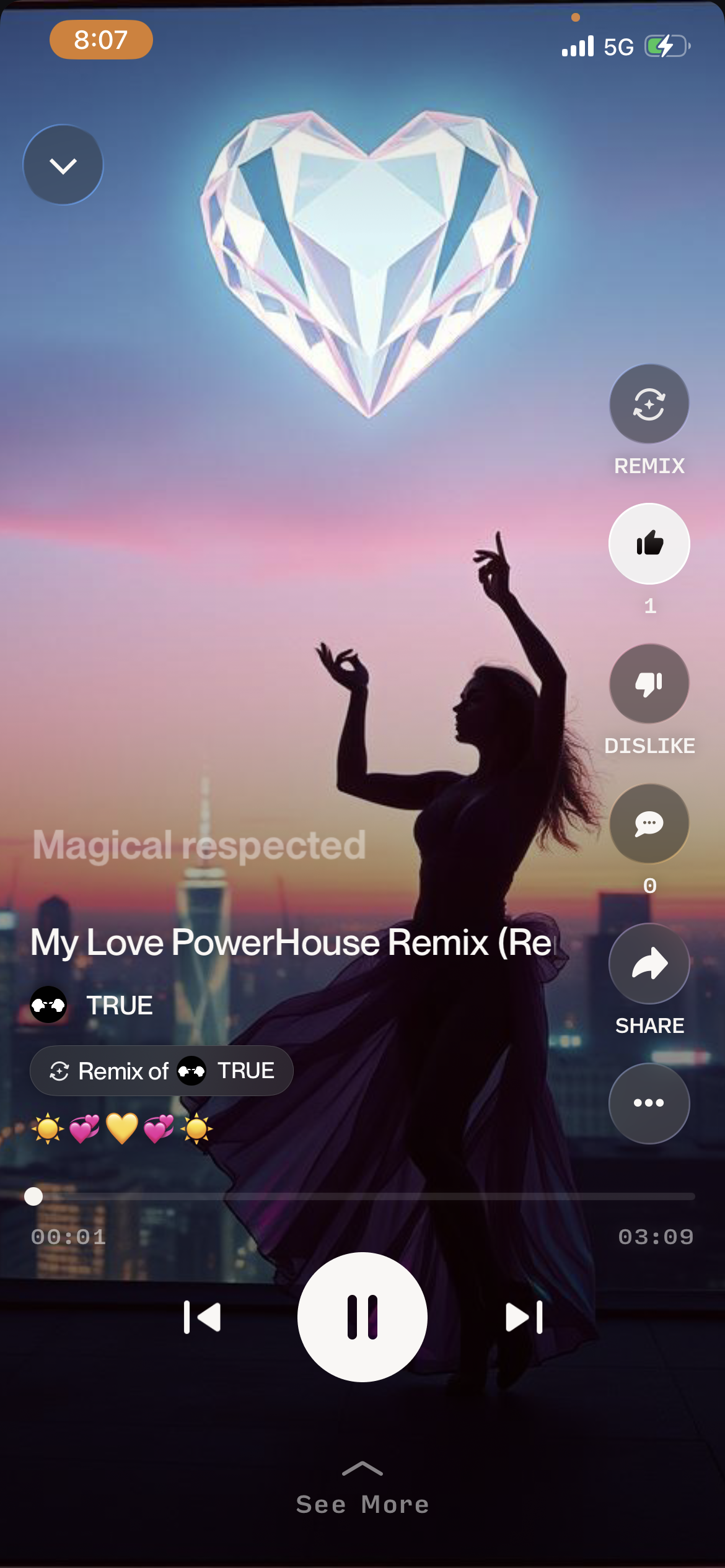This screenshot has height=1568, width=725.
Task: Go back to the previous track
Action: [x=202, y=1317]
